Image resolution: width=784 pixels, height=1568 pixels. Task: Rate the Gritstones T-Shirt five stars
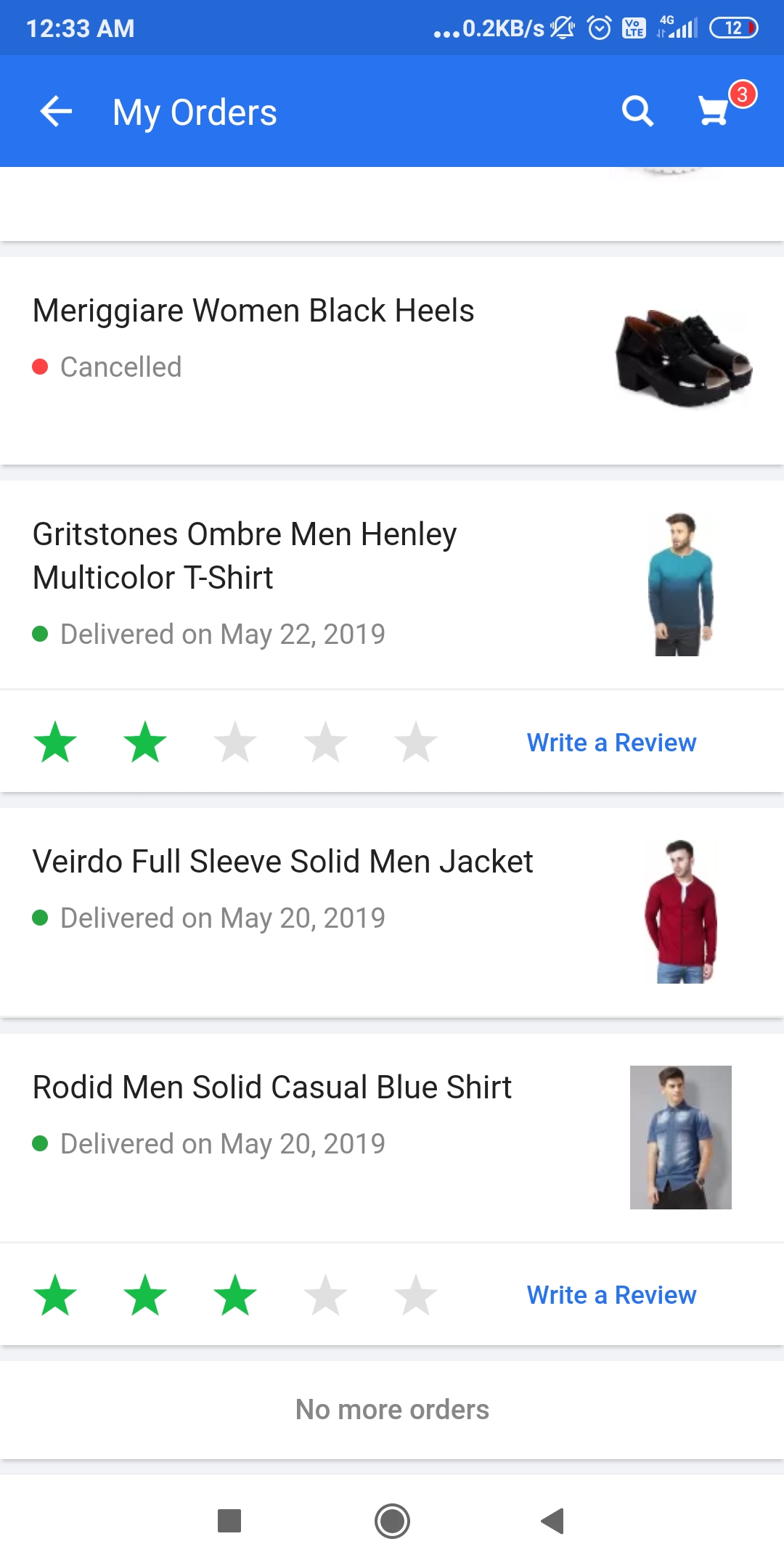coord(416,743)
